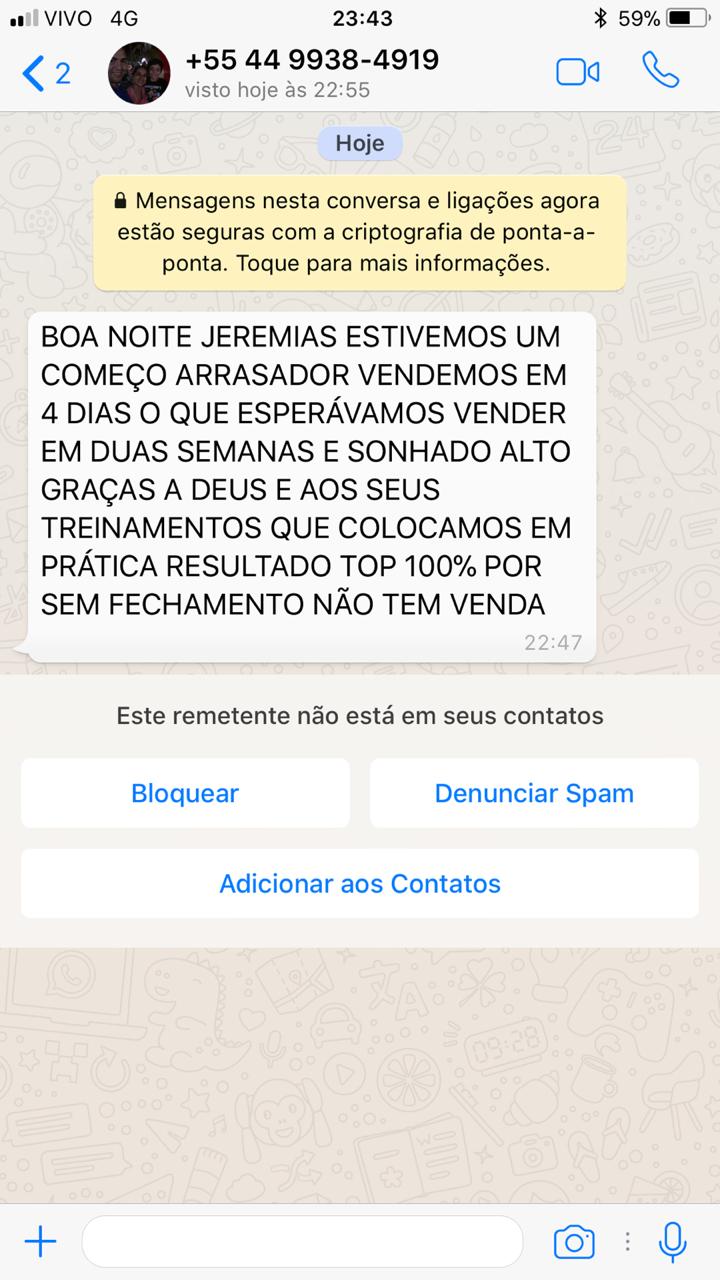This screenshot has height=1280, width=720.
Task: Block this sender with Bloquear
Action: click(185, 793)
